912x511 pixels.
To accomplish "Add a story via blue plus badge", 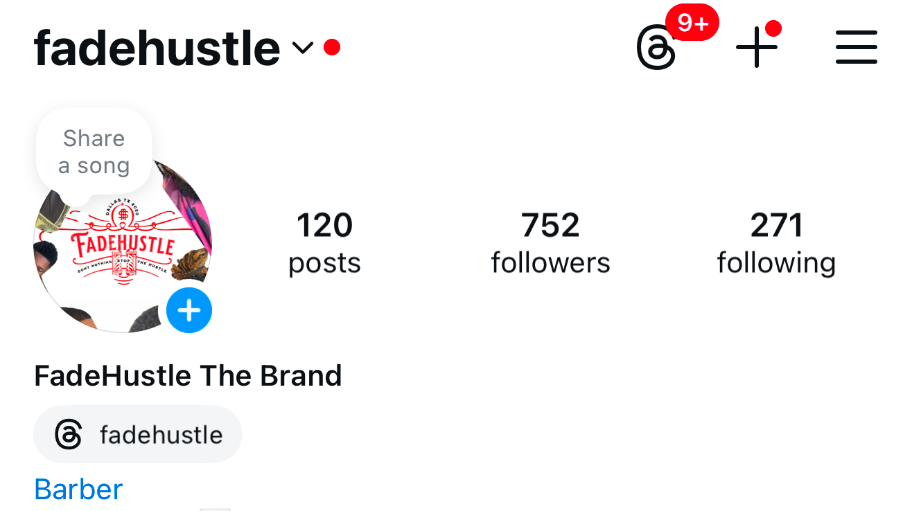I will click(x=189, y=311).
